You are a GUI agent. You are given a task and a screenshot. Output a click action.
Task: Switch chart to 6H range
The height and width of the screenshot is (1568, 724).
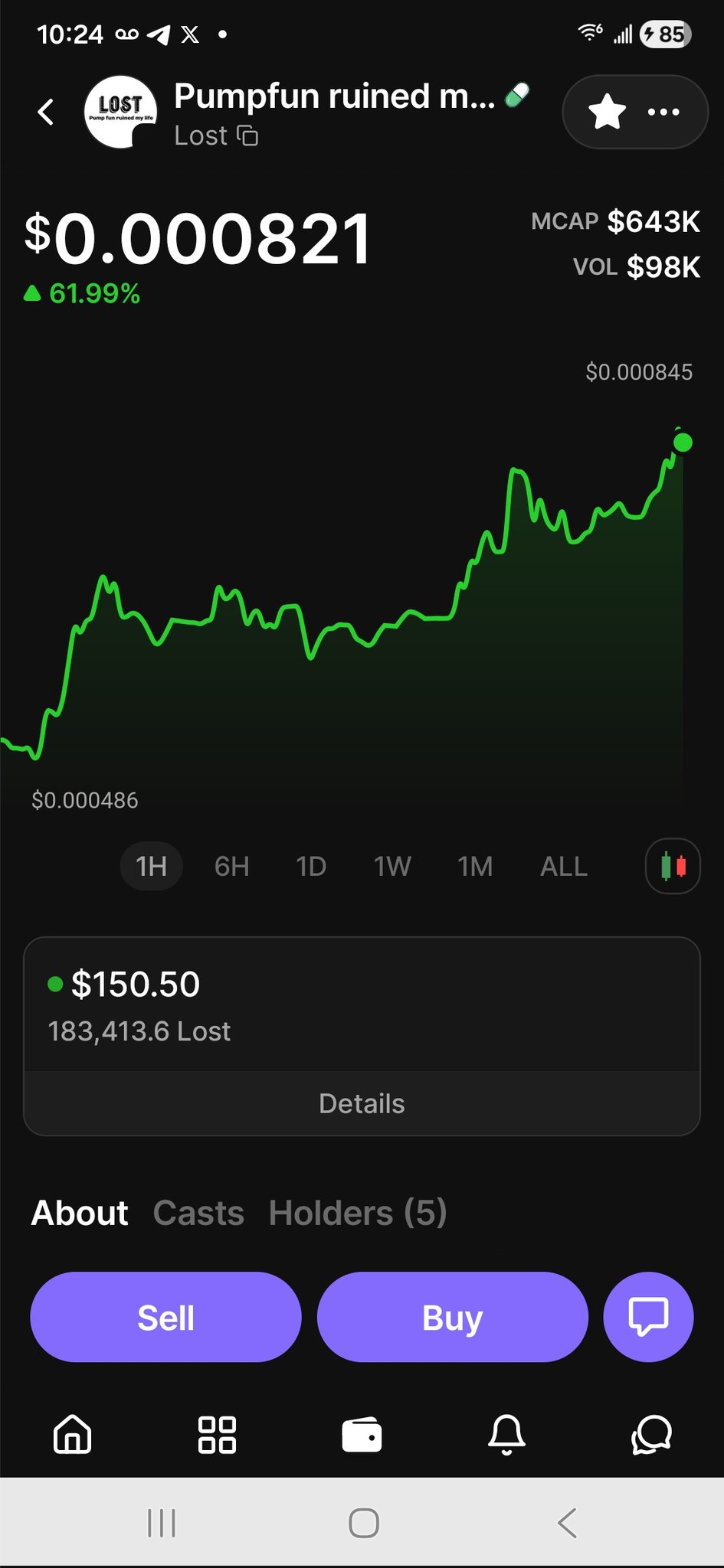(231, 866)
